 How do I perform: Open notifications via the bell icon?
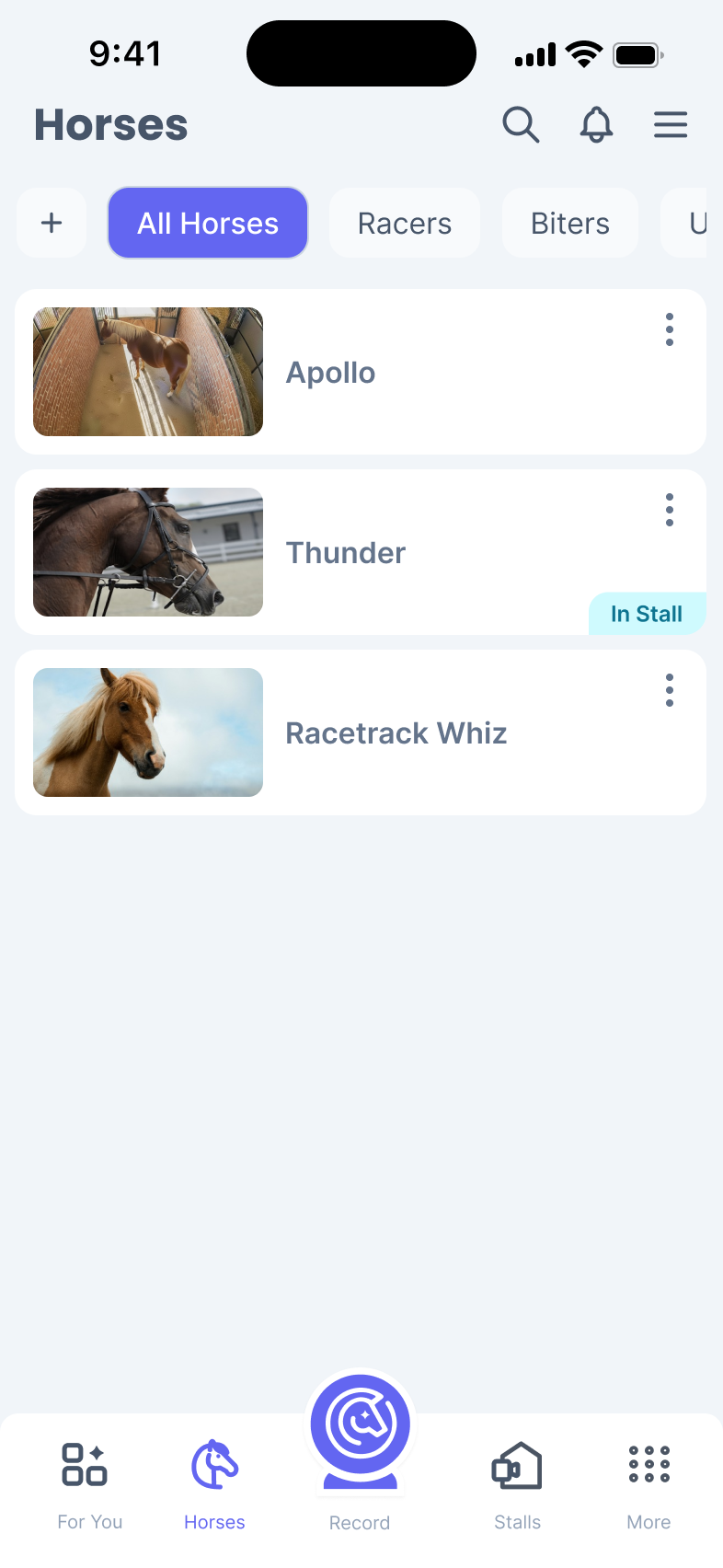(596, 125)
